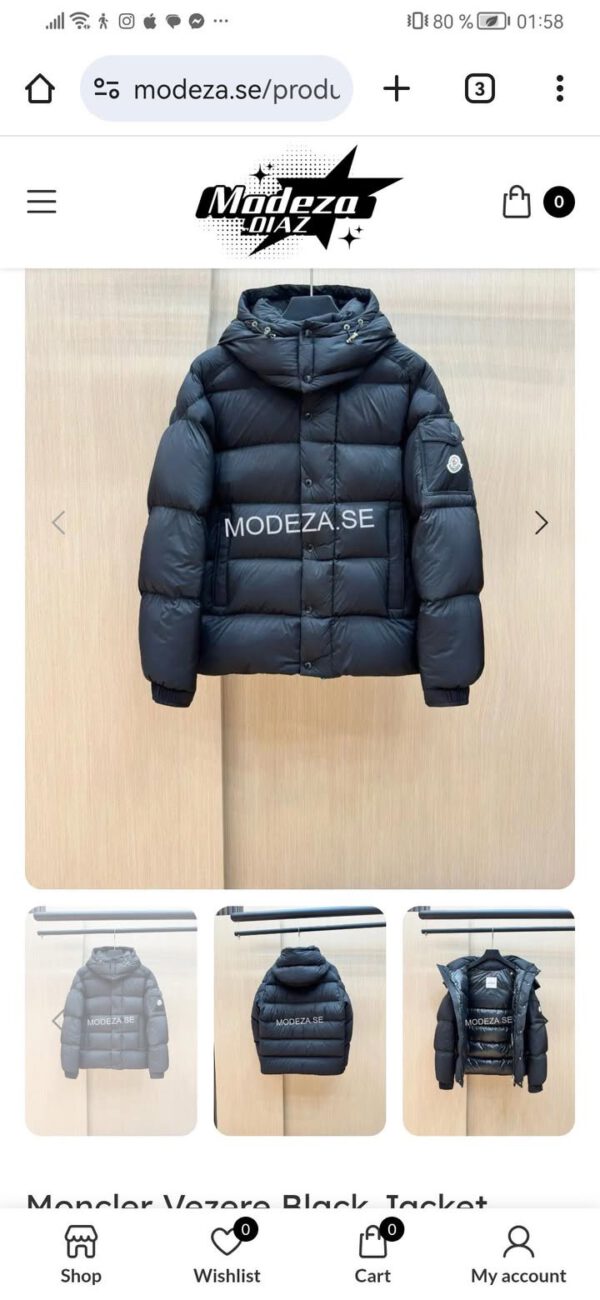Open the hamburger menu drawer
600x1300 pixels.
pos(42,202)
